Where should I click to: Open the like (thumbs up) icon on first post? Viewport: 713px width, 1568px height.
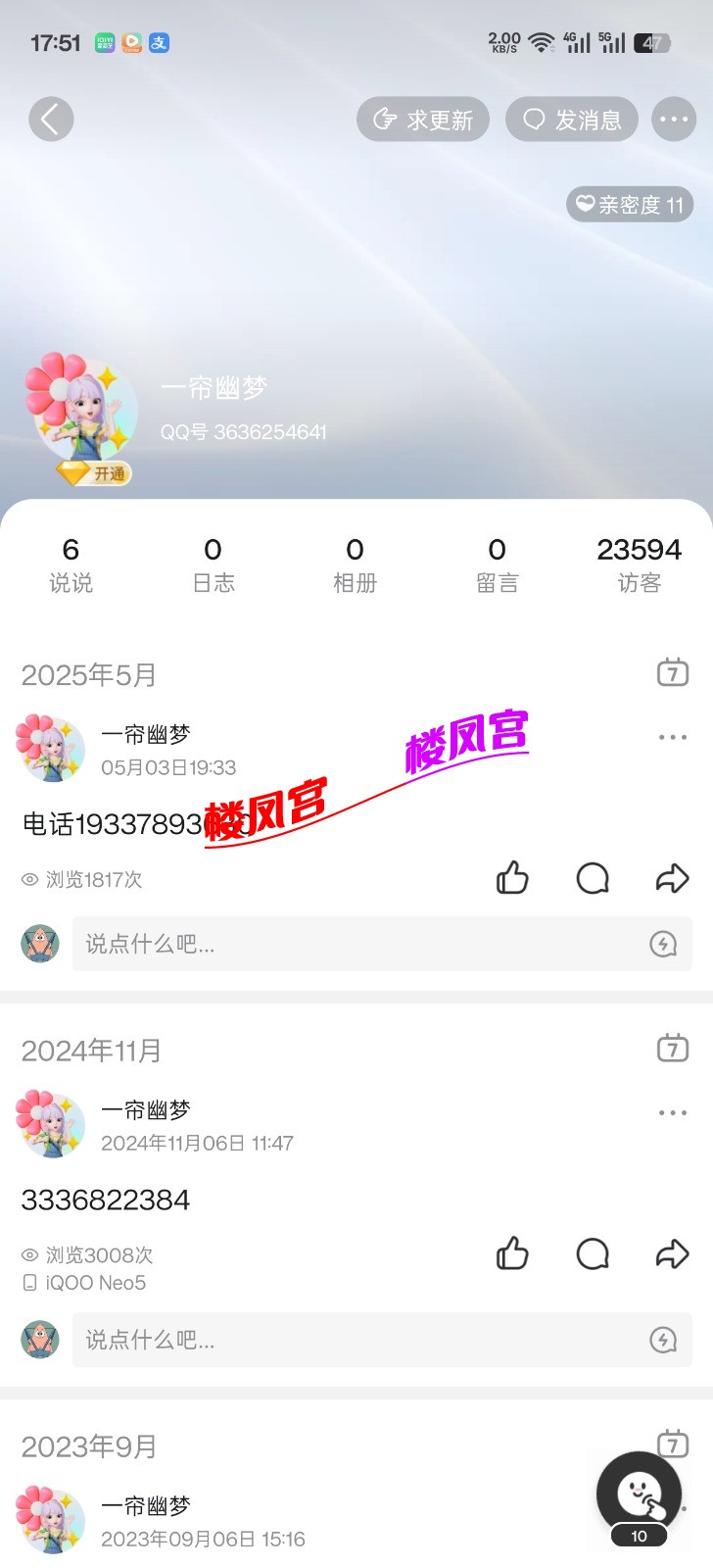pos(512,878)
